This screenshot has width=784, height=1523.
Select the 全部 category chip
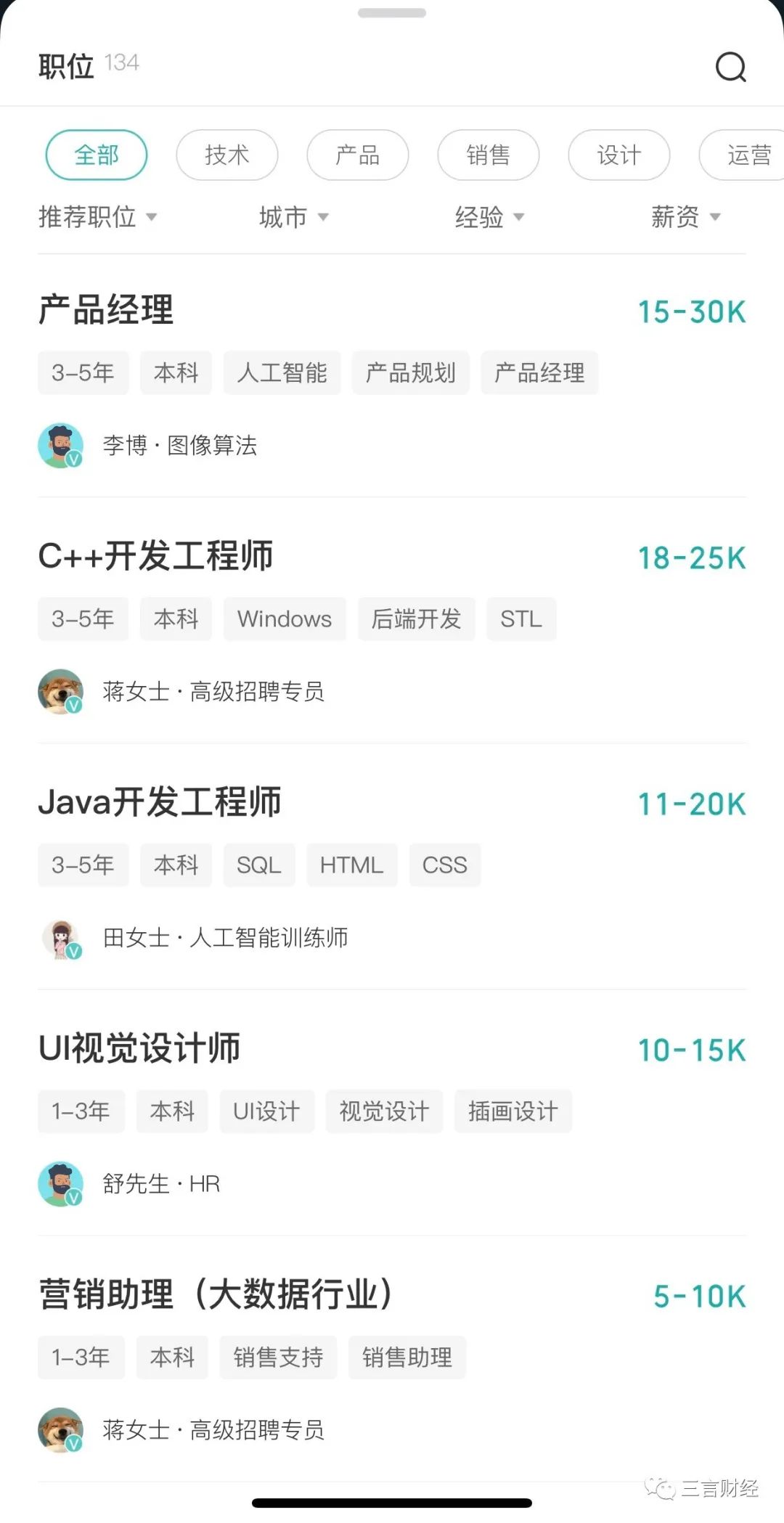[x=97, y=155]
